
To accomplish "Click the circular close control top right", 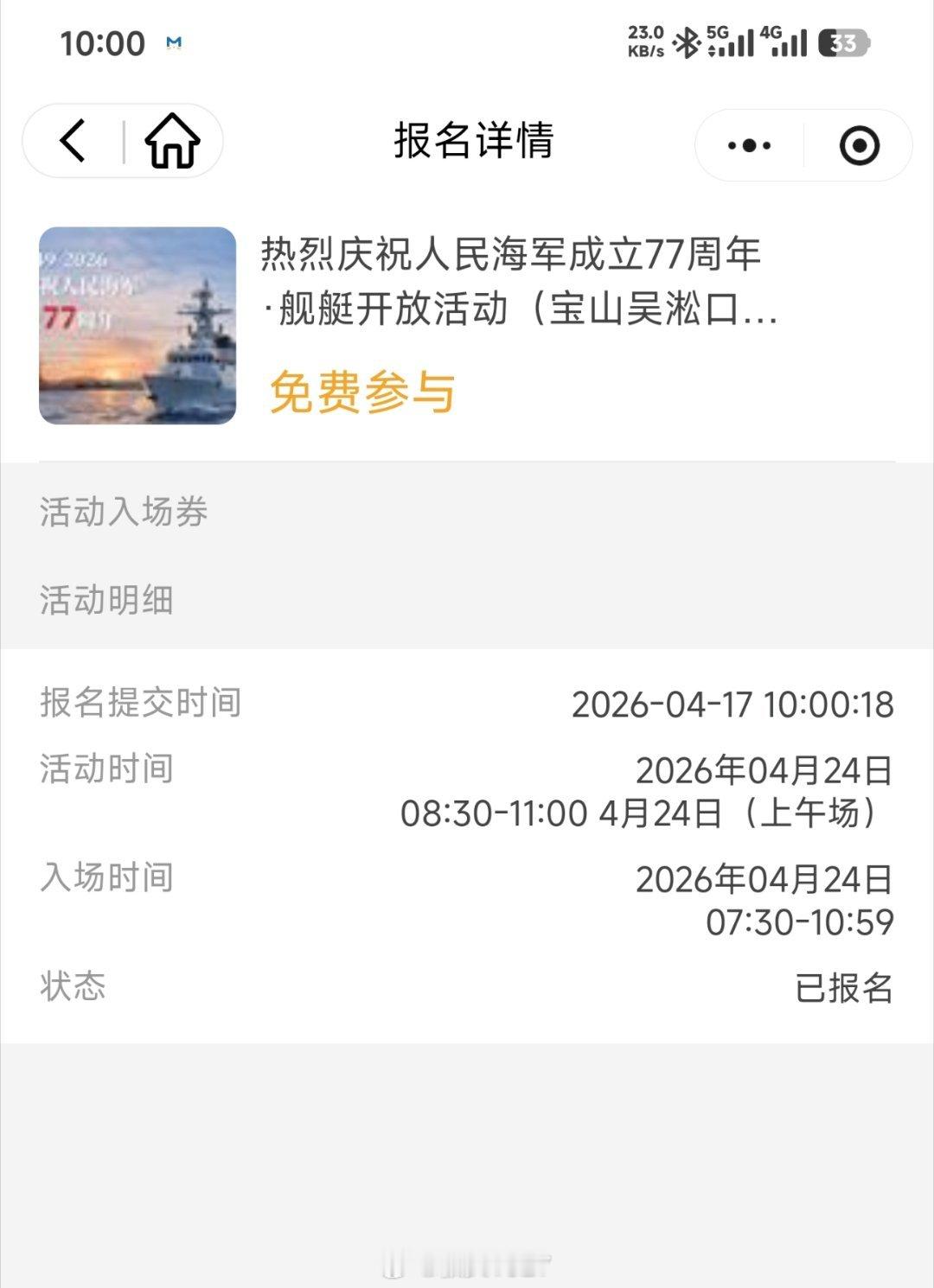I will point(860,145).
